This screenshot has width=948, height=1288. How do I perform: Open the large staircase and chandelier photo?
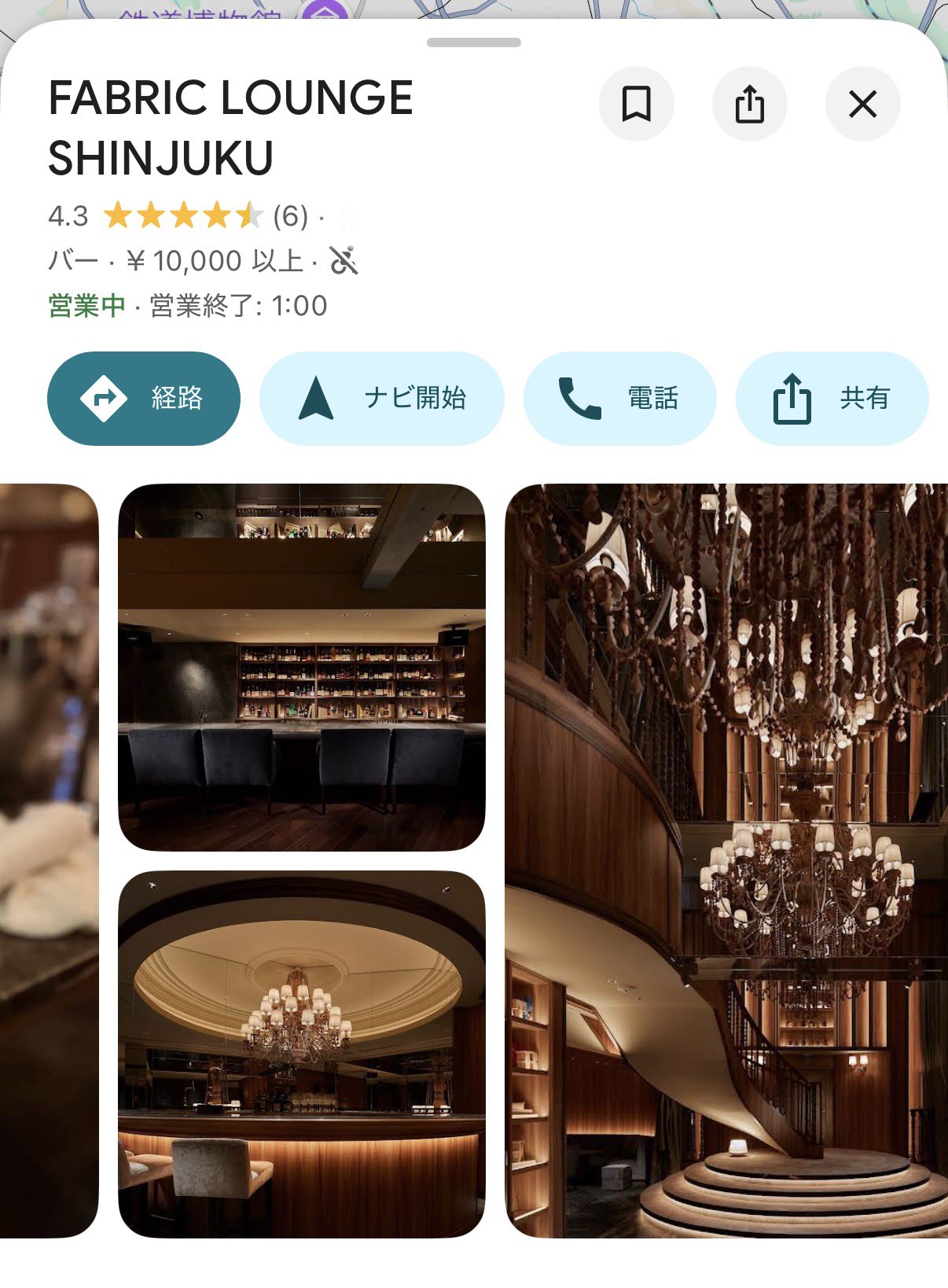[x=726, y=861]
